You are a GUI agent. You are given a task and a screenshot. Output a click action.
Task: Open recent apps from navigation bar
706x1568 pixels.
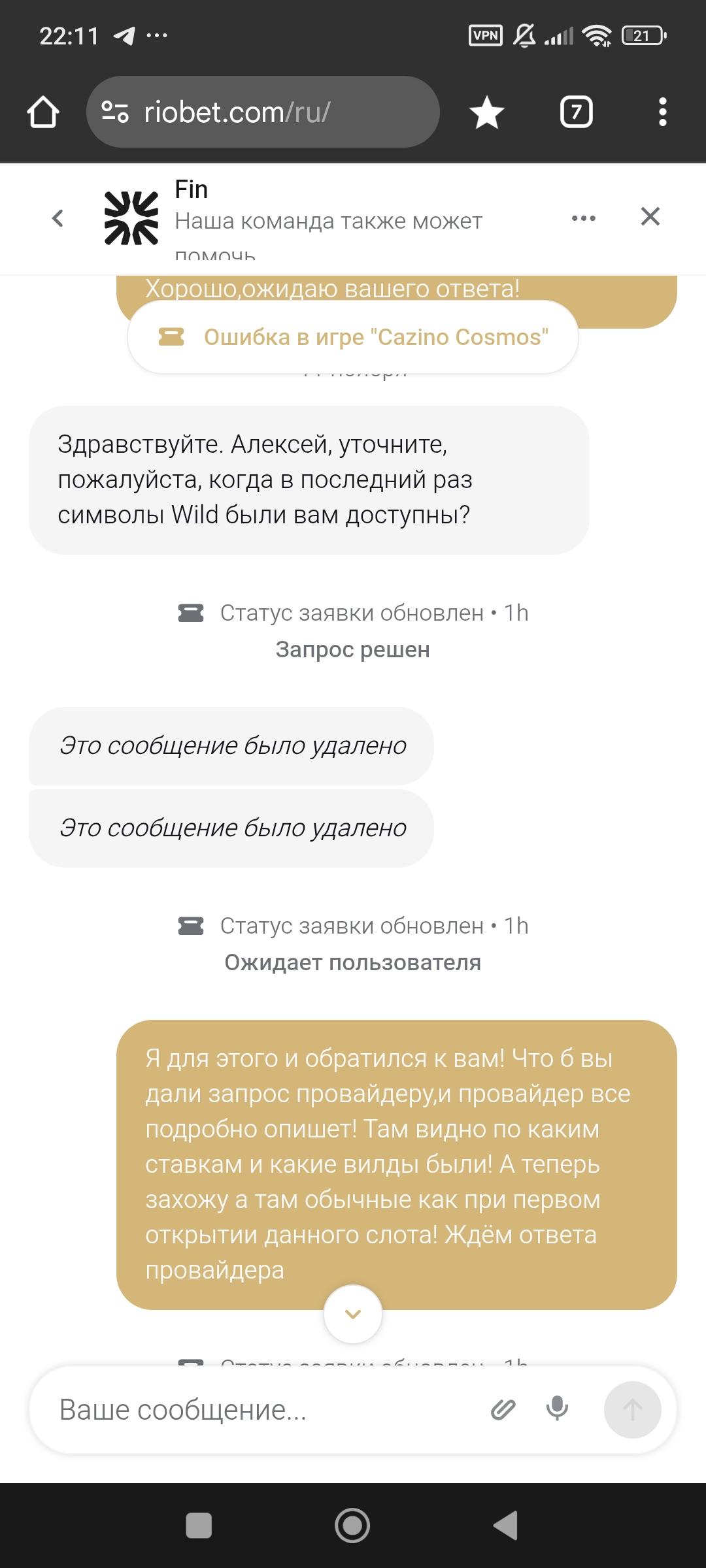199,1526
